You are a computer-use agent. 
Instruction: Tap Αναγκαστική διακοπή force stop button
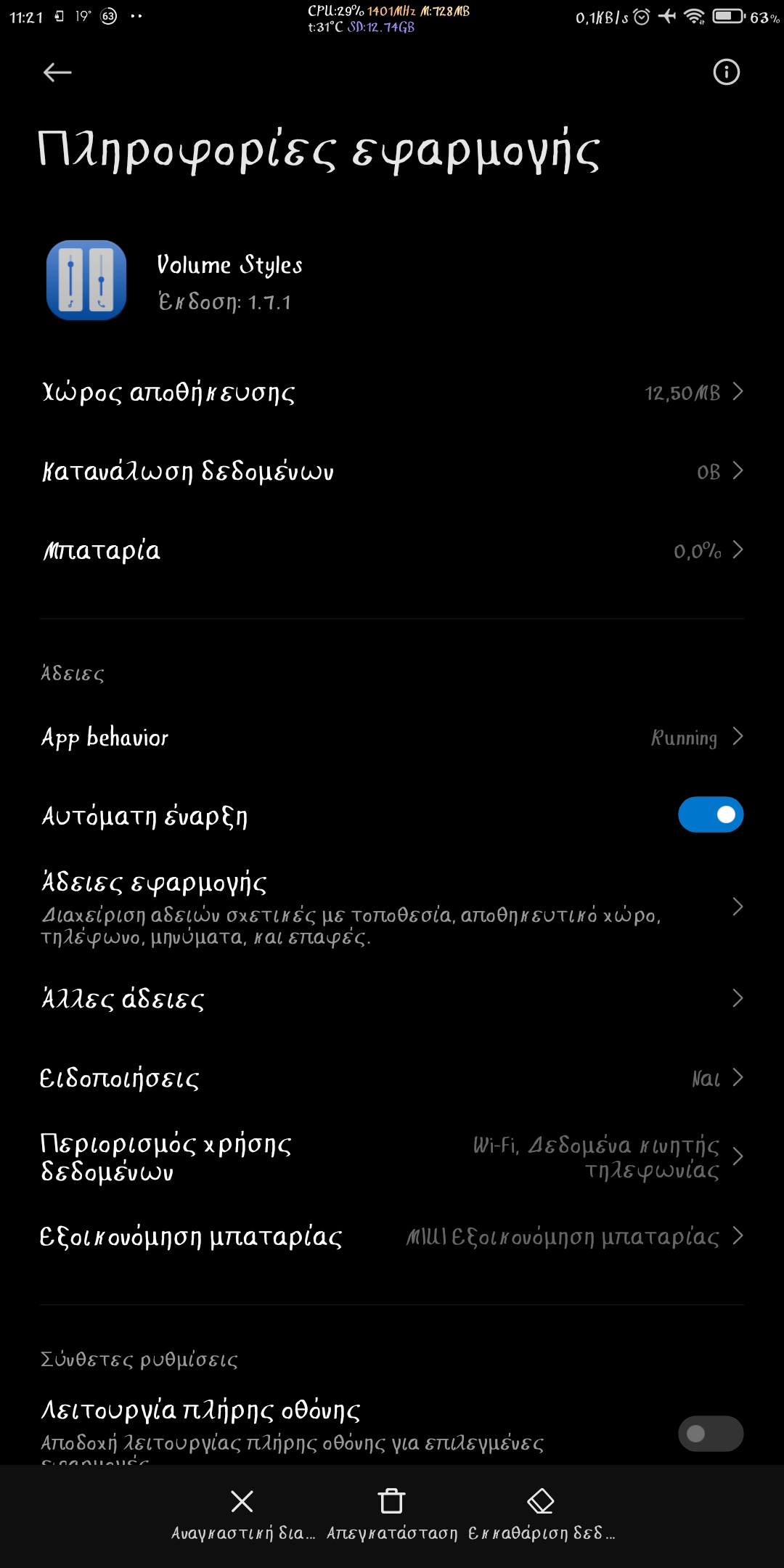[x=242, y=1514]
